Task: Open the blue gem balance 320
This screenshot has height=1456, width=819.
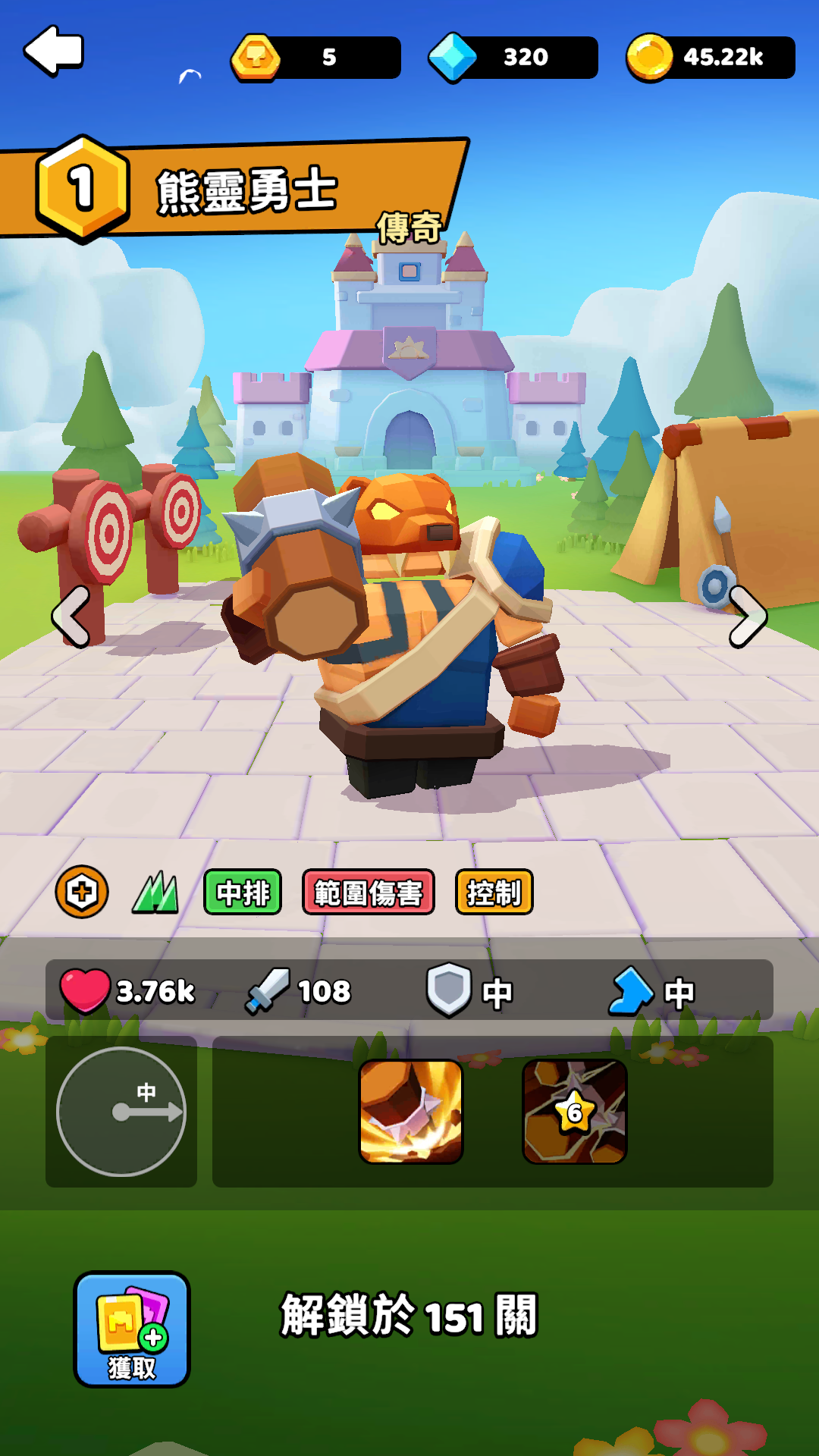Action: click(514, 58)
